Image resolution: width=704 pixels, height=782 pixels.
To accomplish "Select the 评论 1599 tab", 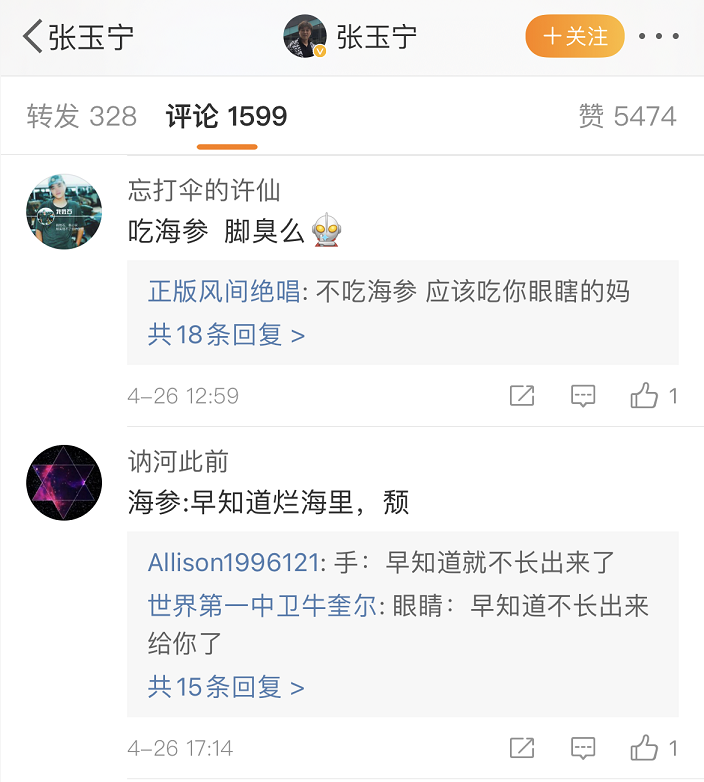I will tap(226, 117).
